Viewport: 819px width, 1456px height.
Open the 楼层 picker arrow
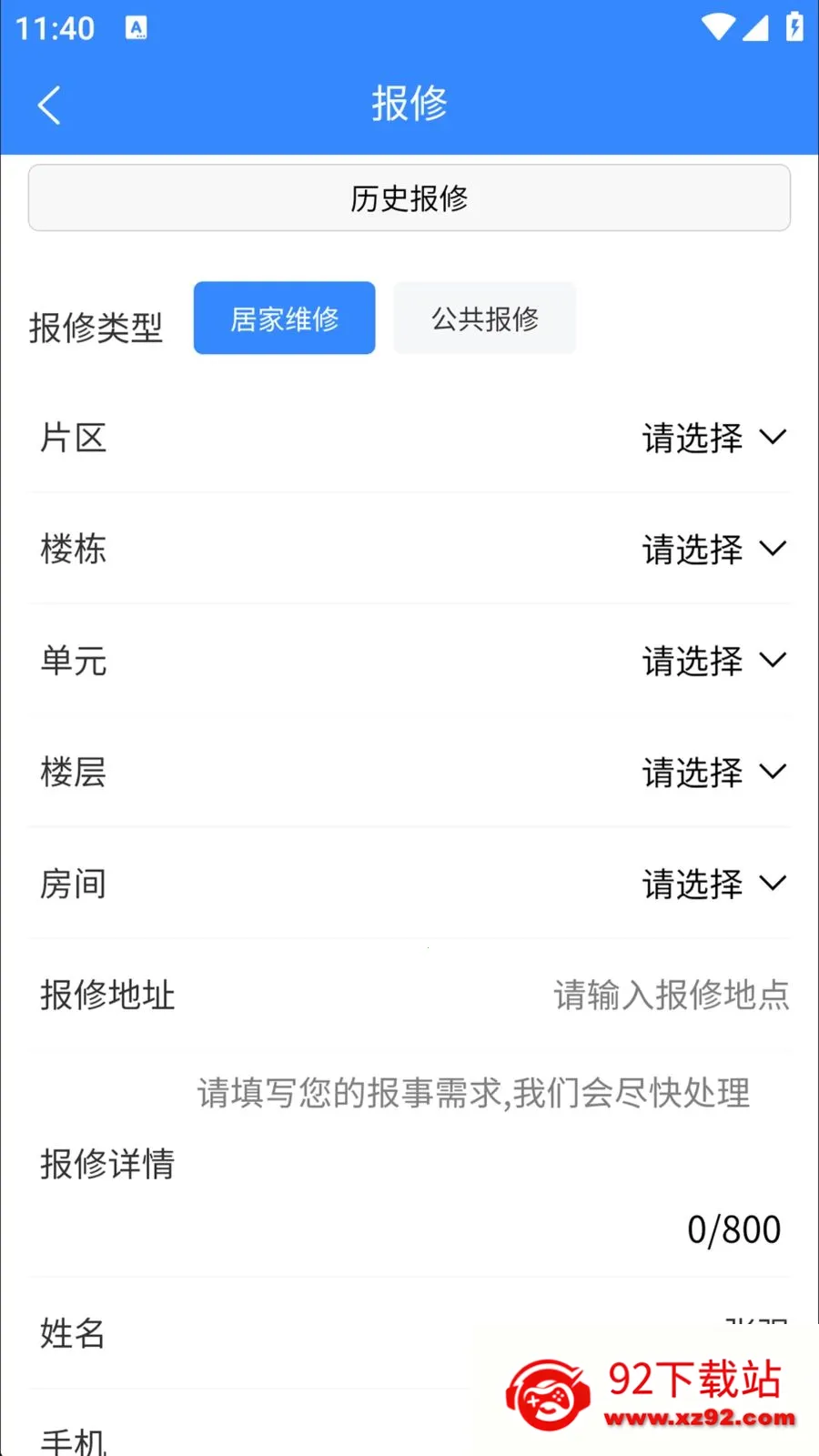coord(773,772)
